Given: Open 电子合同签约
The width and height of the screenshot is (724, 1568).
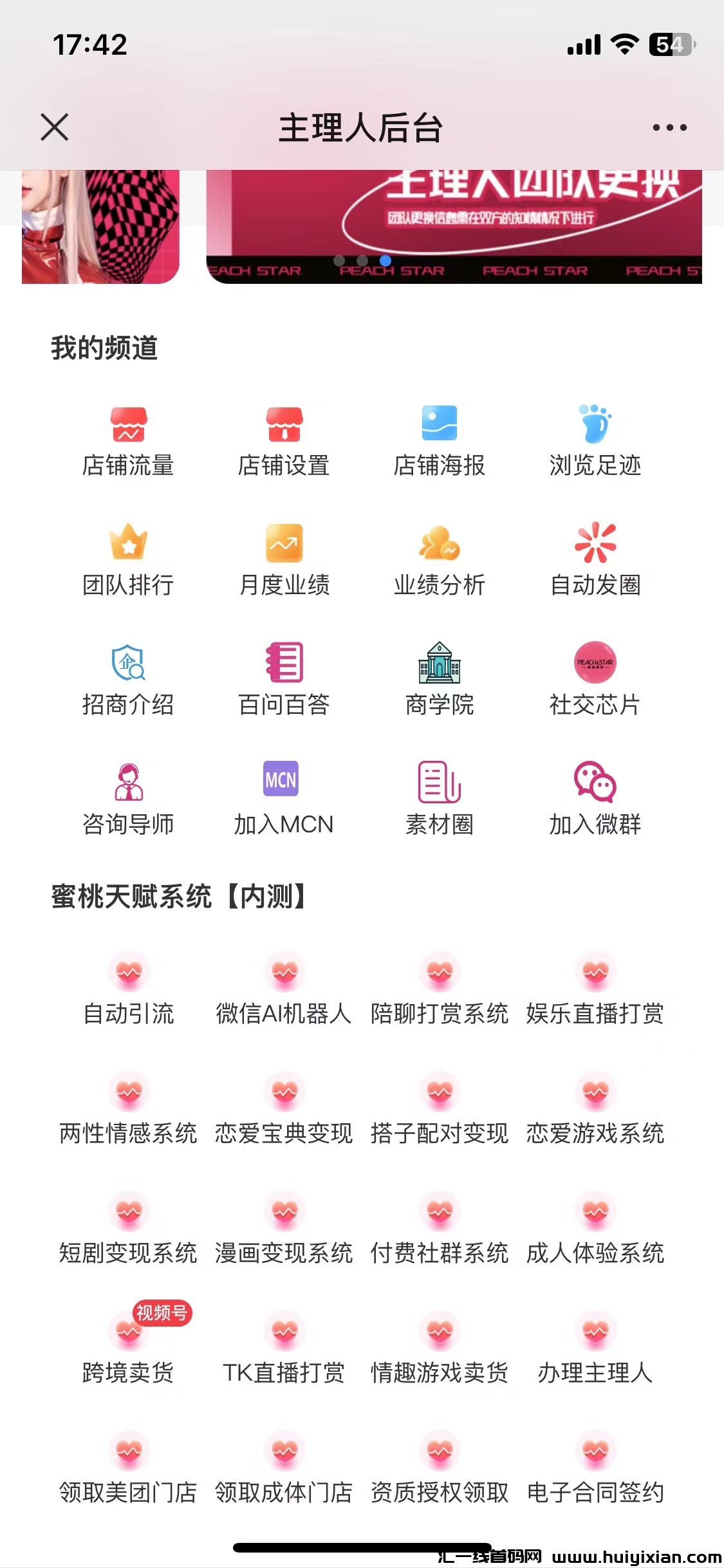Looking at the screenshot, I should pyautogui.click(x=595, y=1468).
